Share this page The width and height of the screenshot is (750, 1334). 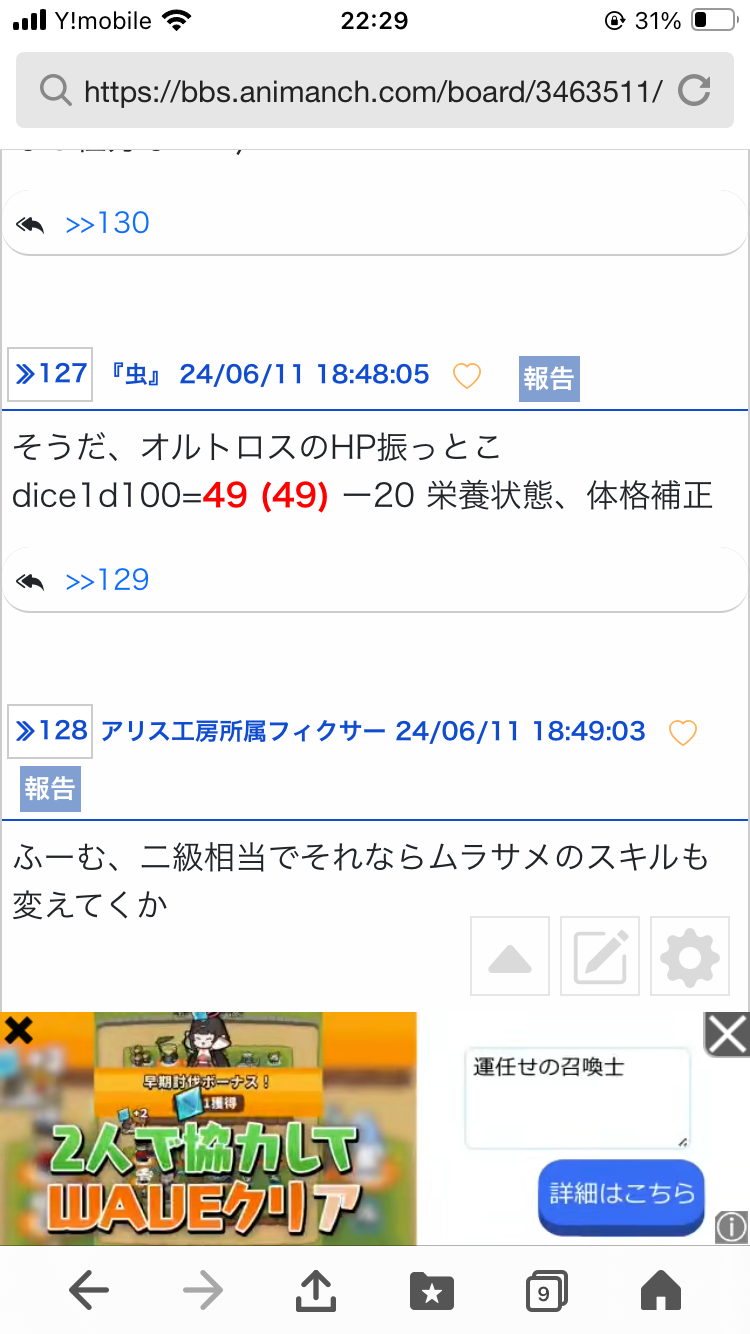(317, 1290)
